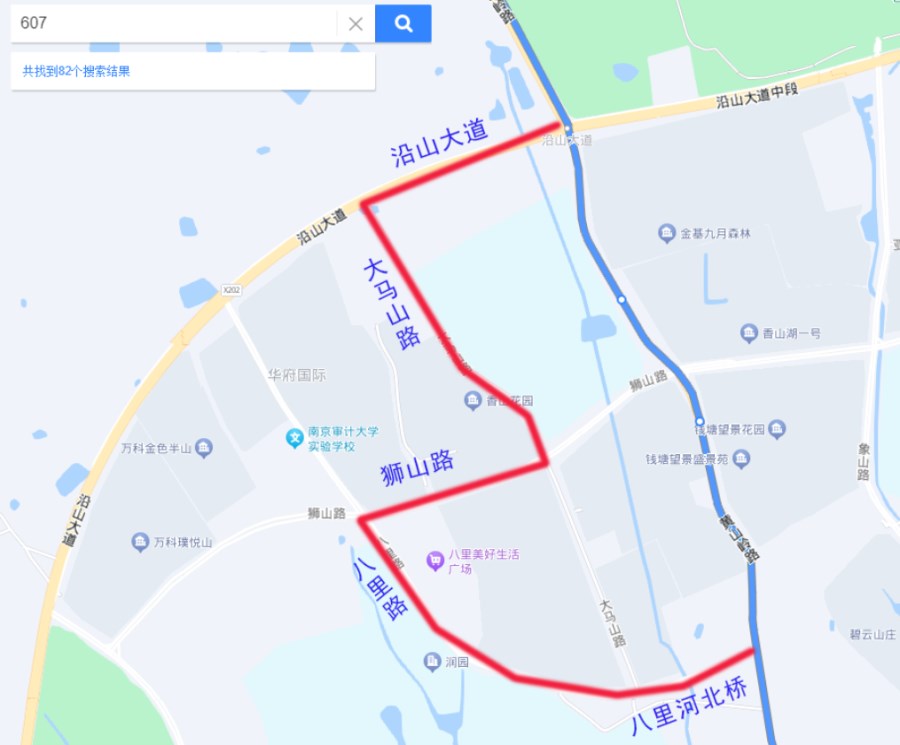Open the 香山湖一号 map marker

pos(749,333)
